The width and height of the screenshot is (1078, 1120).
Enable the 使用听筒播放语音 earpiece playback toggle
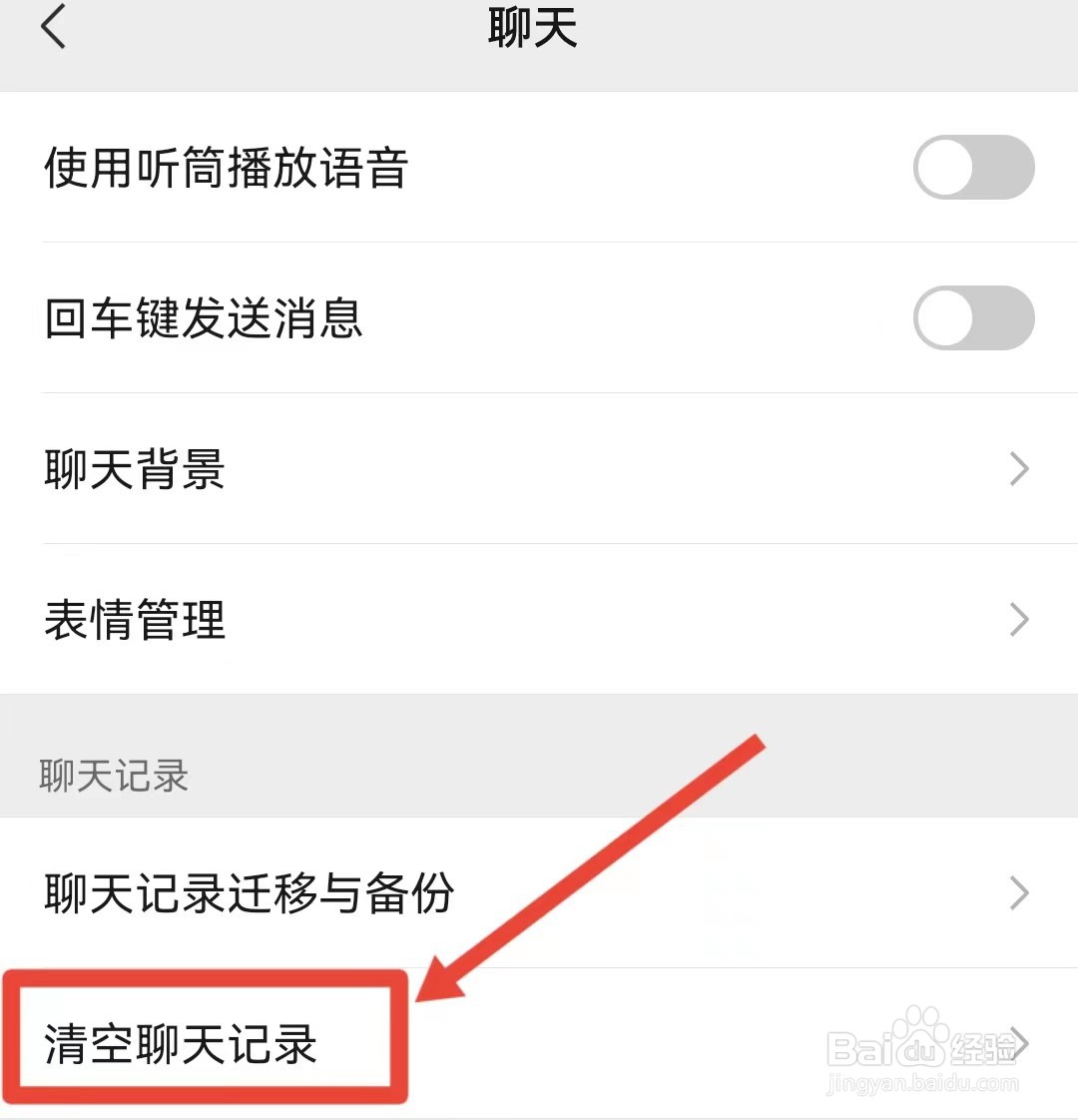pyautogui.click(x=973, y=168)
